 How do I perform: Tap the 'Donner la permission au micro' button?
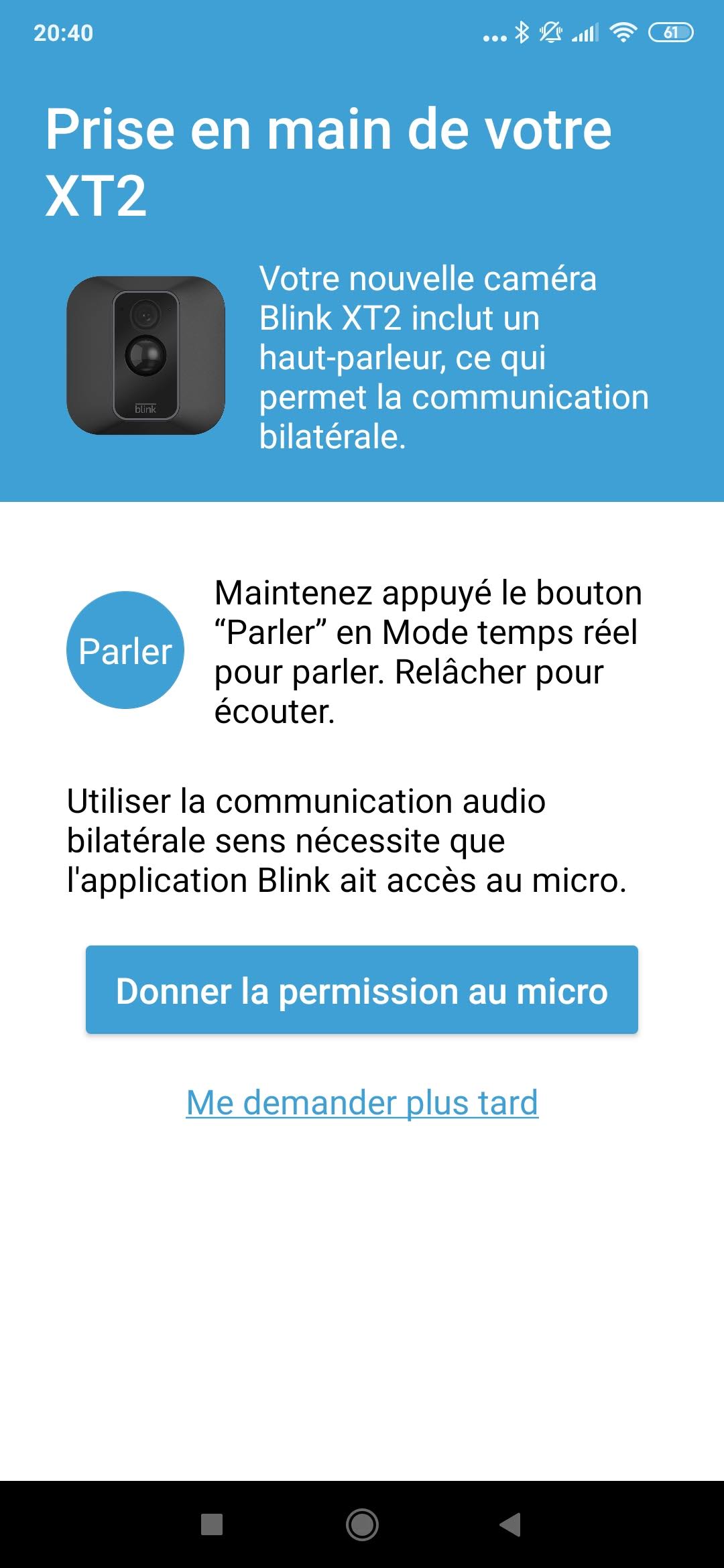[362, 990]
